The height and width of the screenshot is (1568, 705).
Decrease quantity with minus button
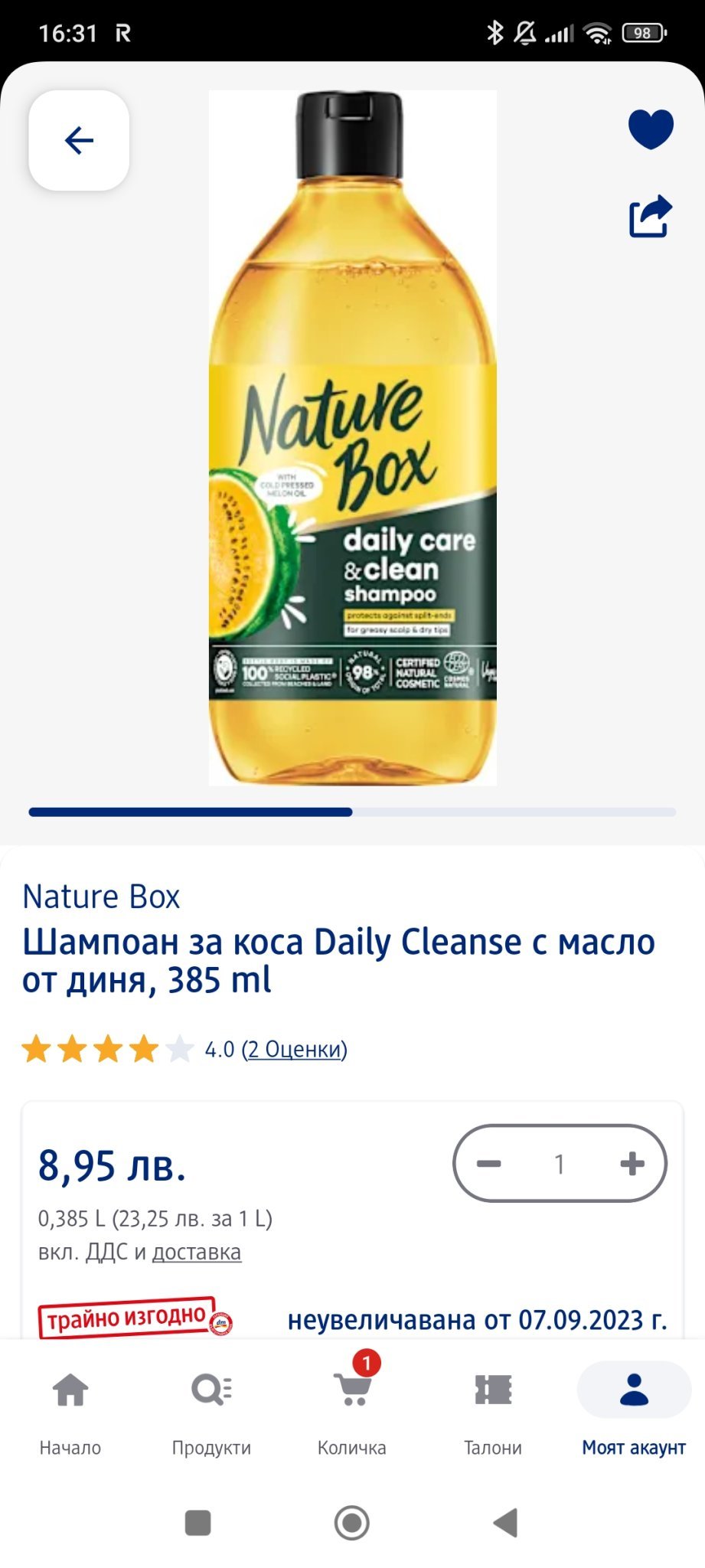pos(489,1164)
